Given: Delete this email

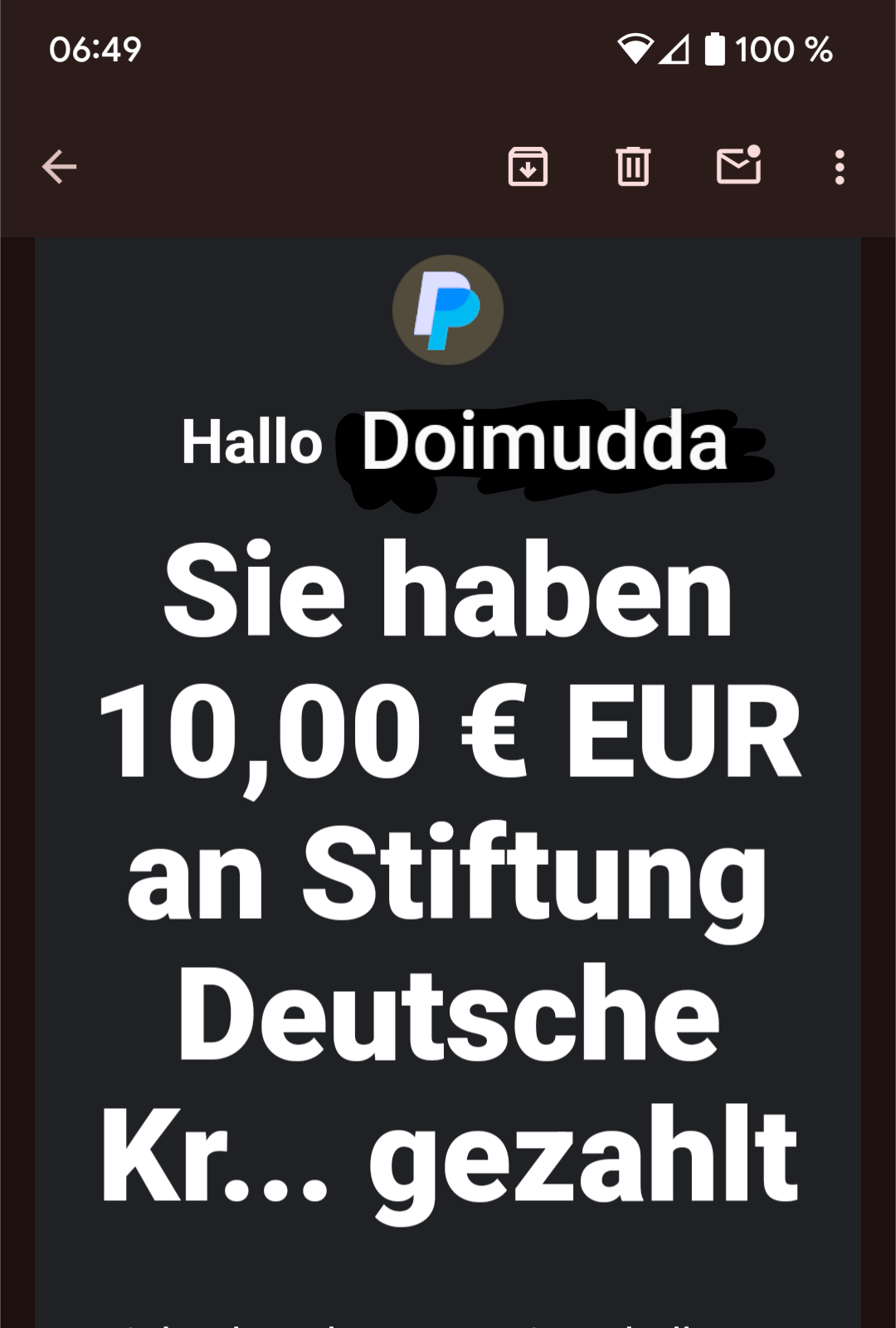Looking at the screenshot, I should [x=633, y=167].
